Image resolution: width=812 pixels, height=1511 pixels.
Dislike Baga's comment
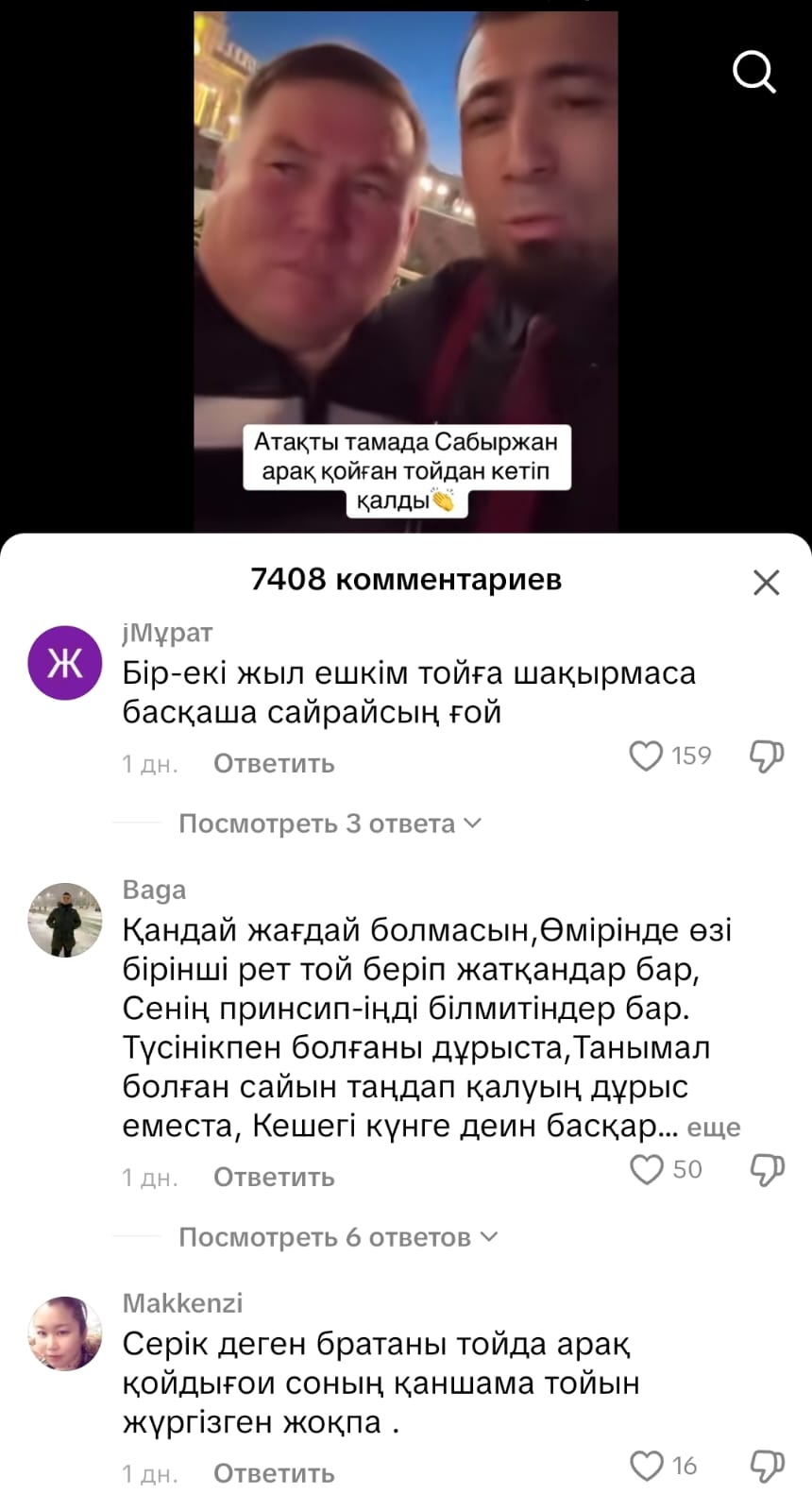coord(767,1169)
